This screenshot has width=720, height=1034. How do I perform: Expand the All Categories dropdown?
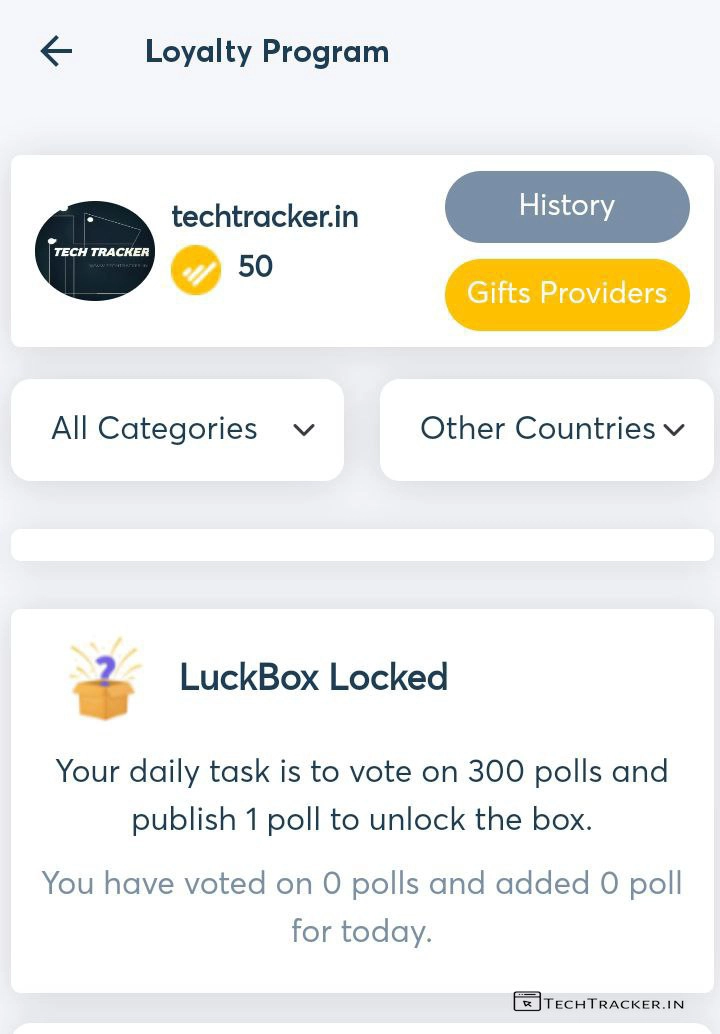pos(178,429)
